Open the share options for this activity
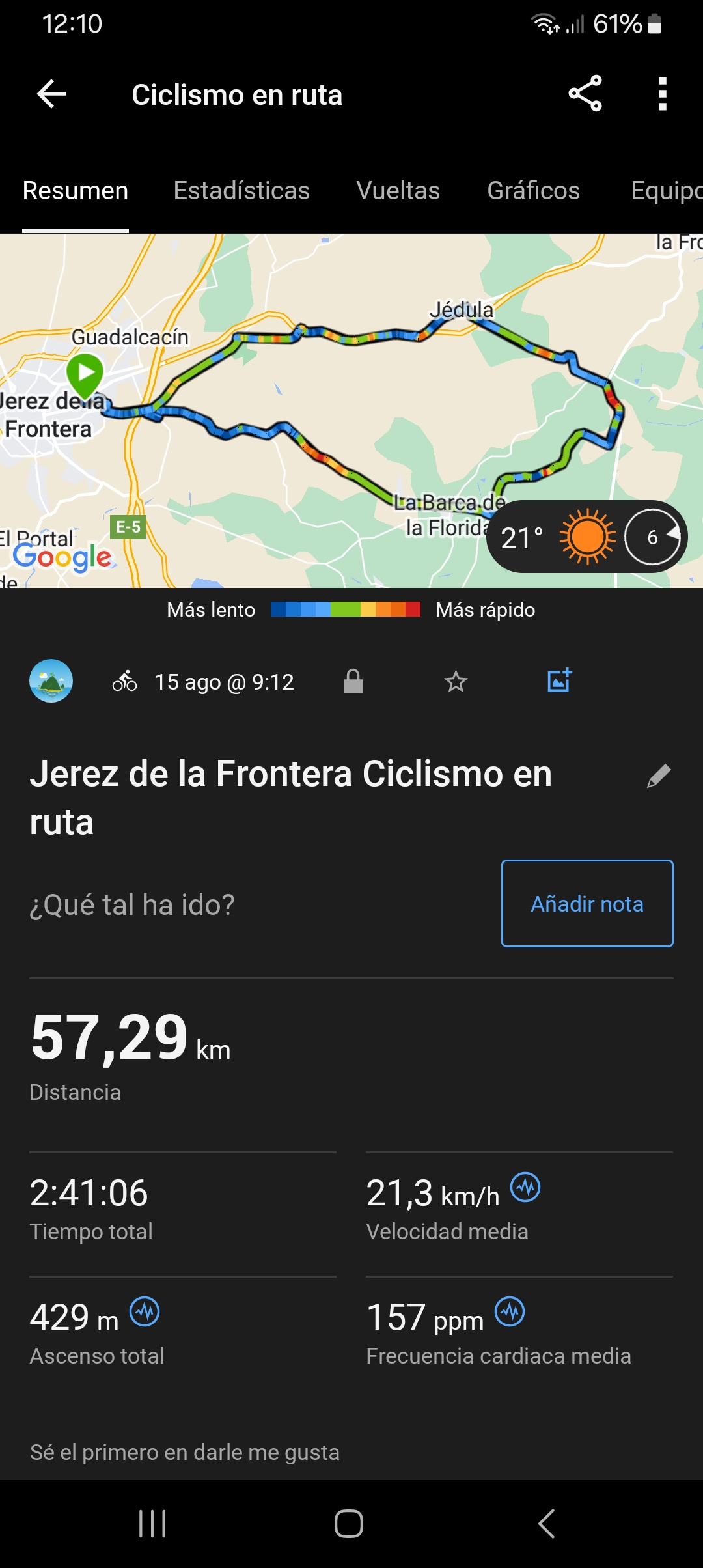This screenshot has width=703, height=1568. coord(585,94)
